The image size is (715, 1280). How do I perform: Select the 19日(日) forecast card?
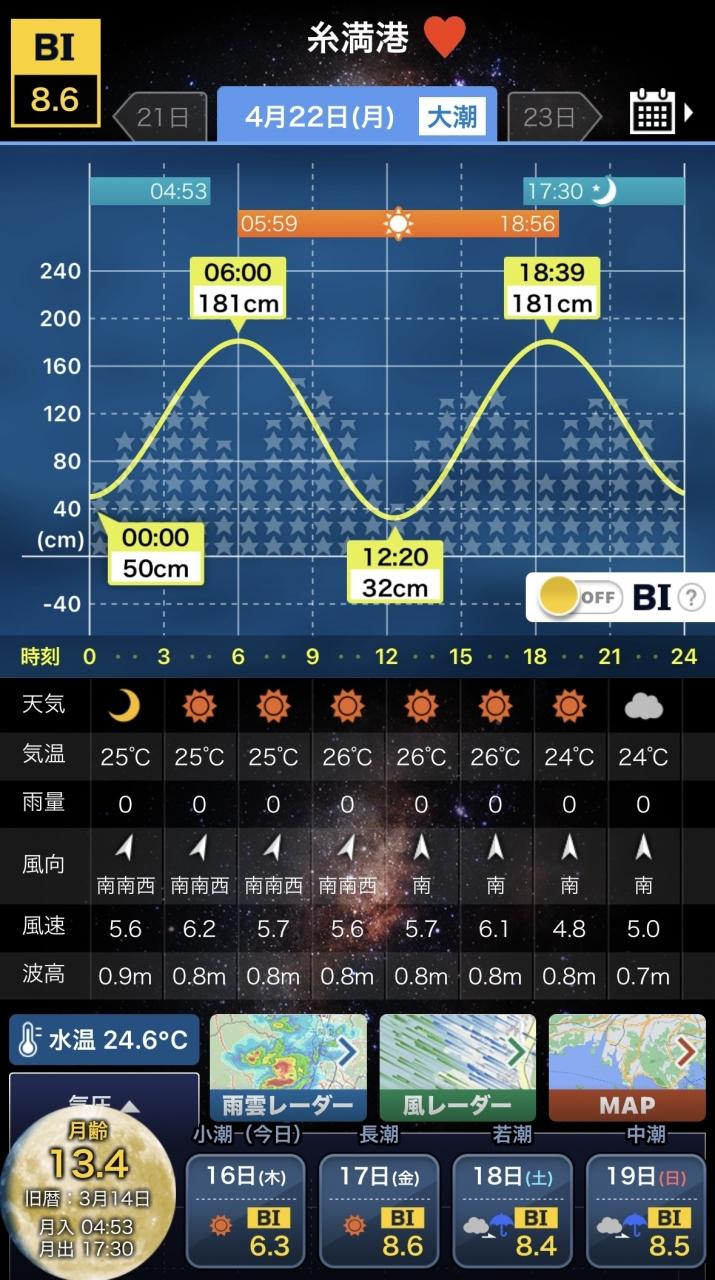(x=645, y=1212)
